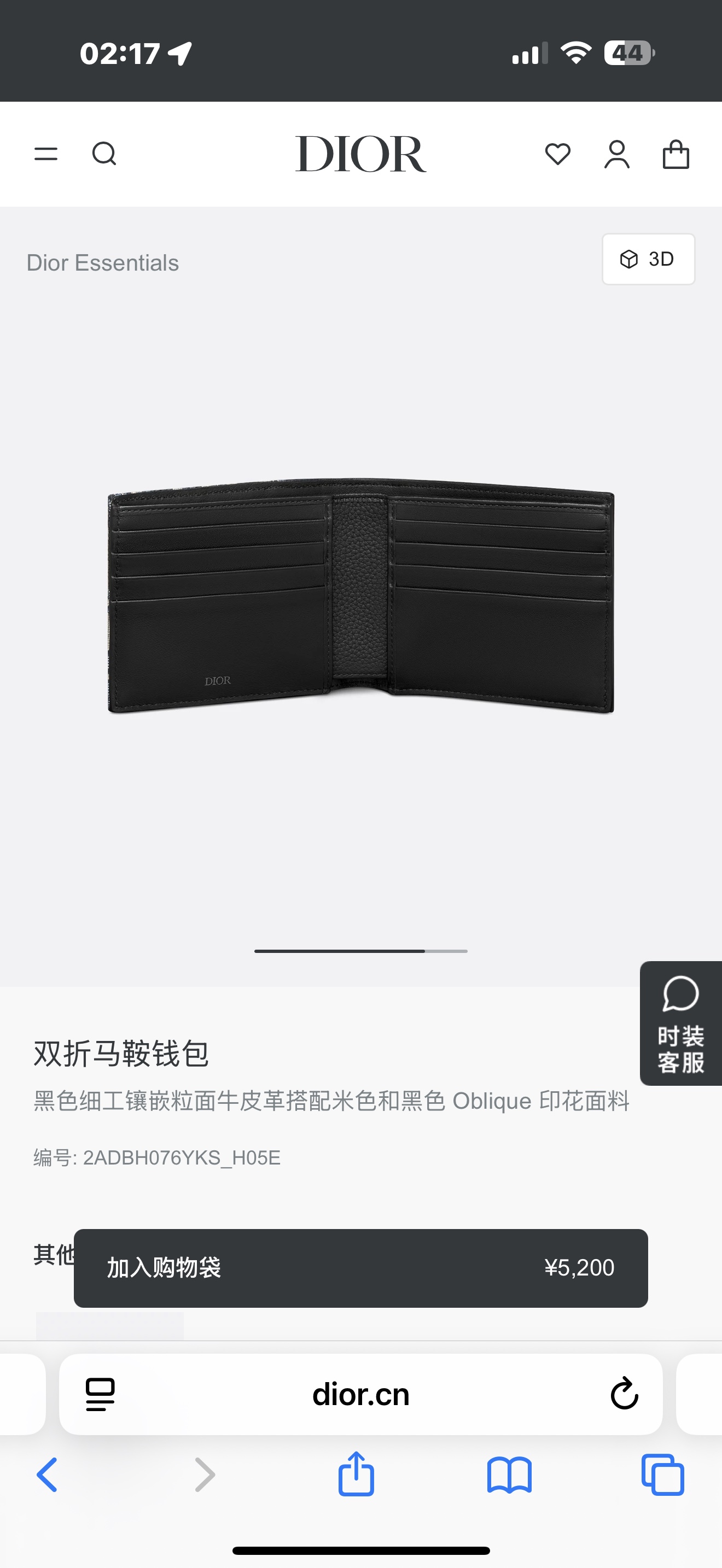The height and width of the screenshot is (1568, 722).
Task: Open the Dior site search
Action: click(x=104, y=154)
